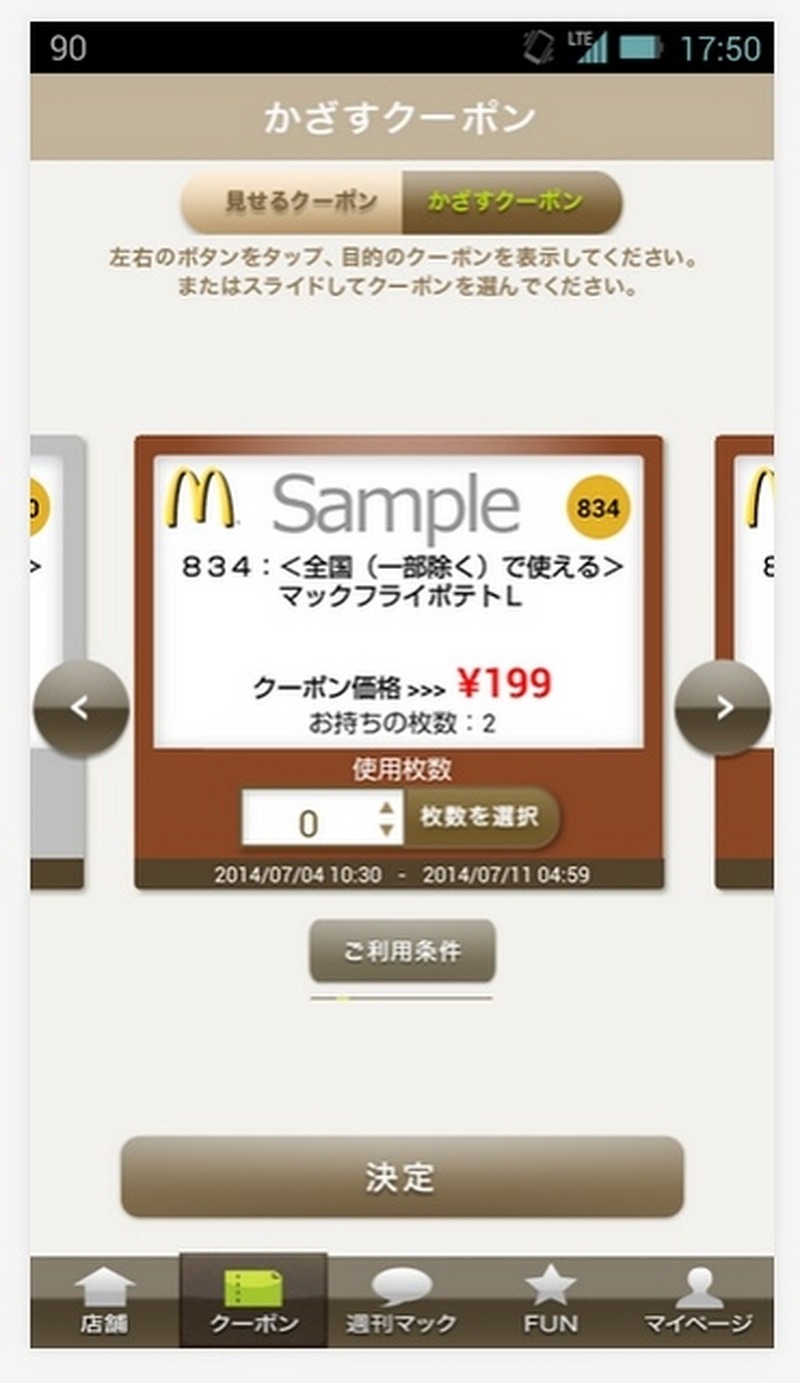
Task: Show the next coupon with right arrow
Action: (722, 708)
